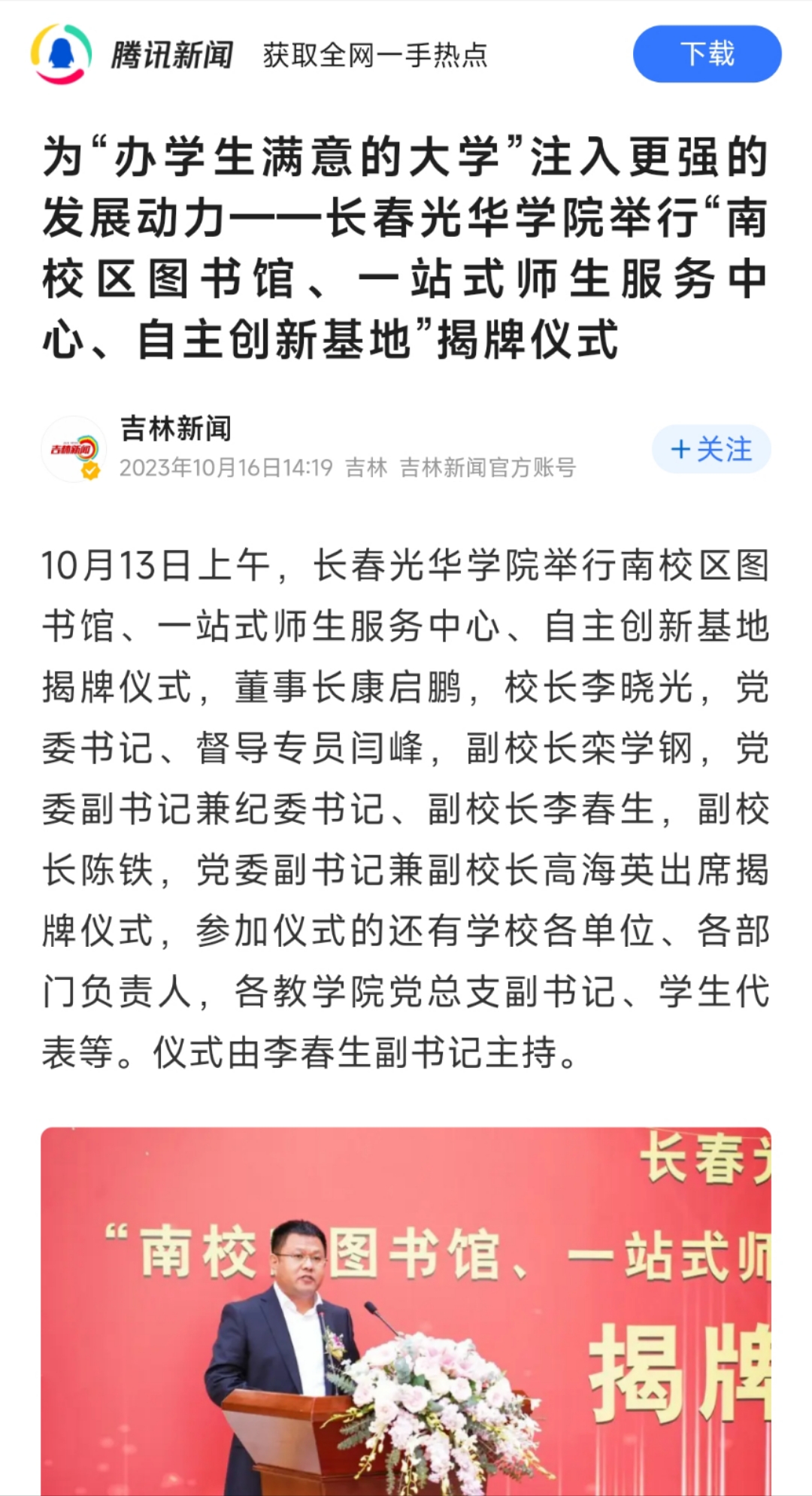The image size is (812, 1496).
Task: Open the 吉林新闻 author profile avatar
Action: (x=74, y=449)
